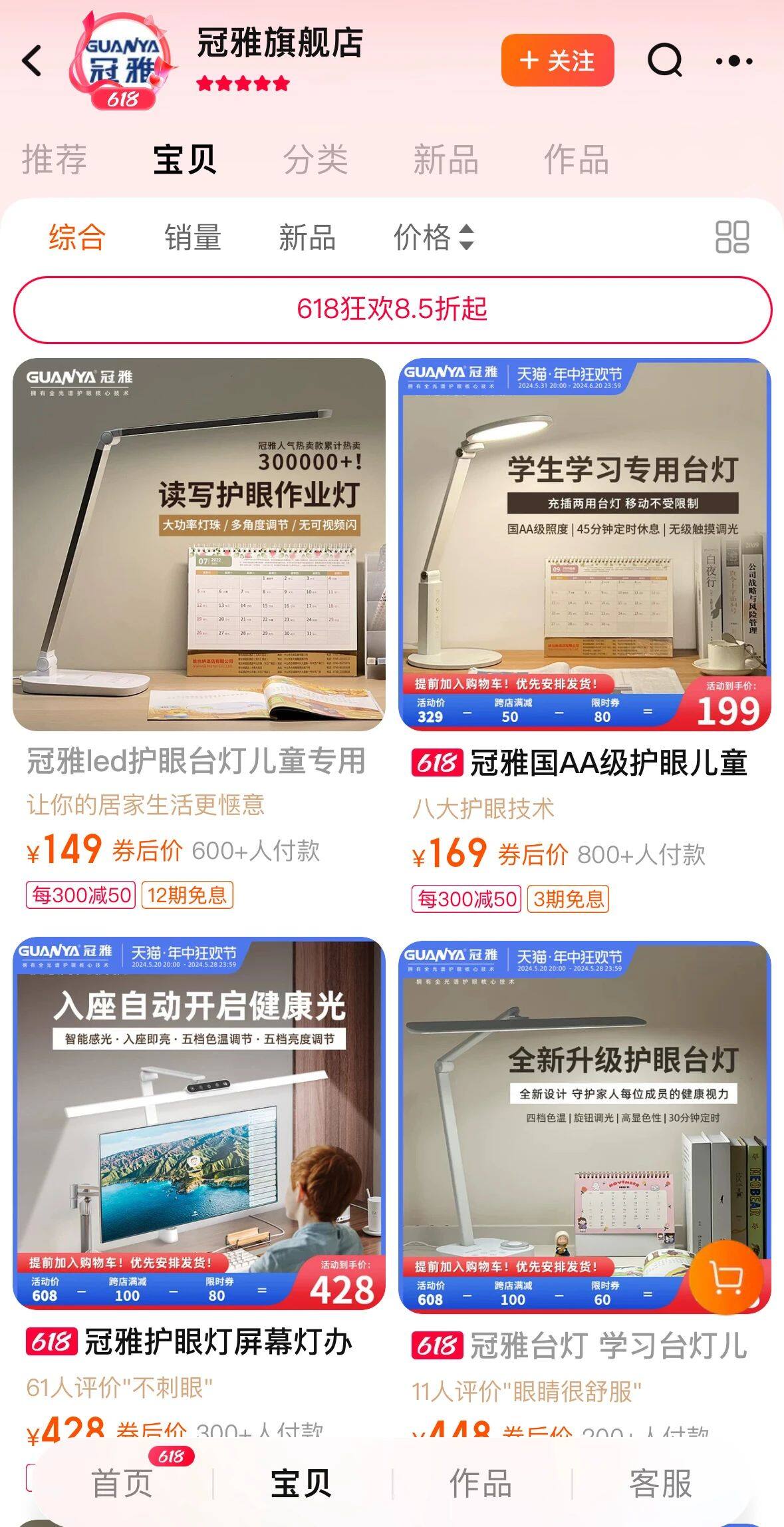
Task: View the 冠雅国AA级护眼儿童 lamp product
Action: point(585,546)
